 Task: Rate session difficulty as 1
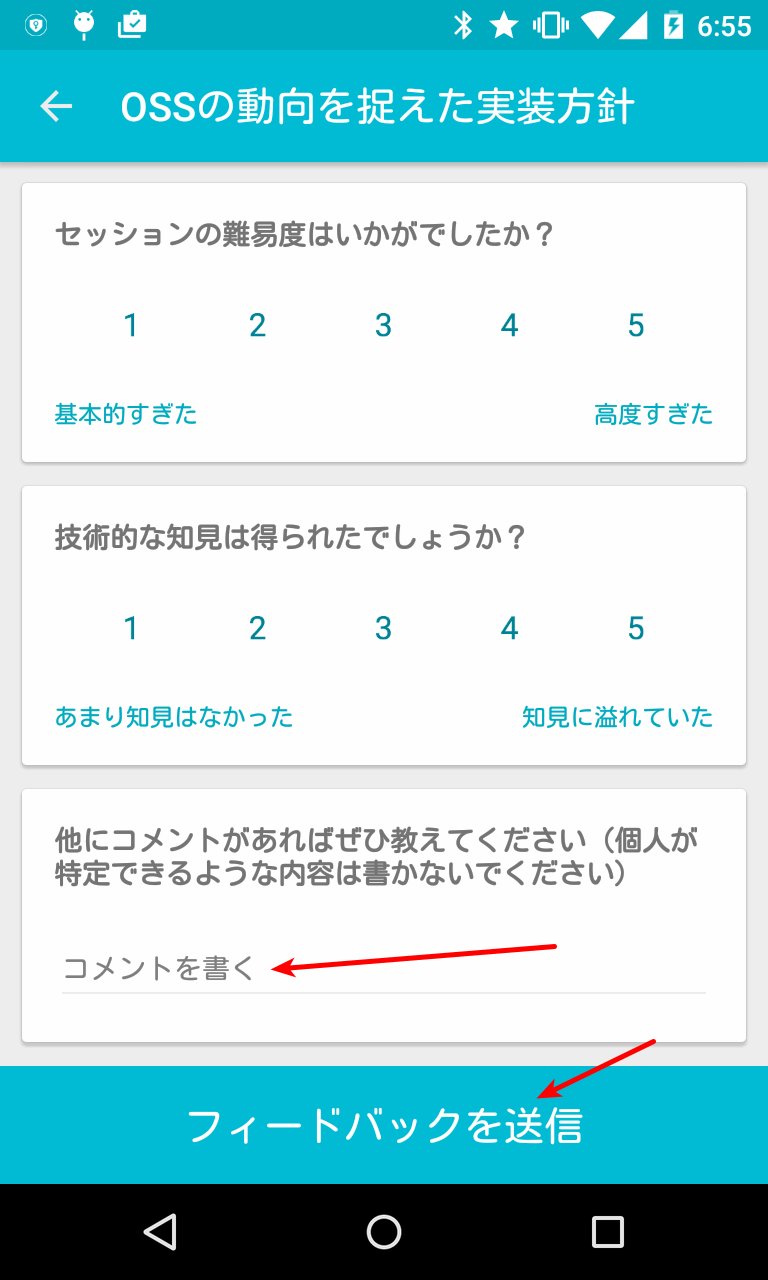pos(130,325)
